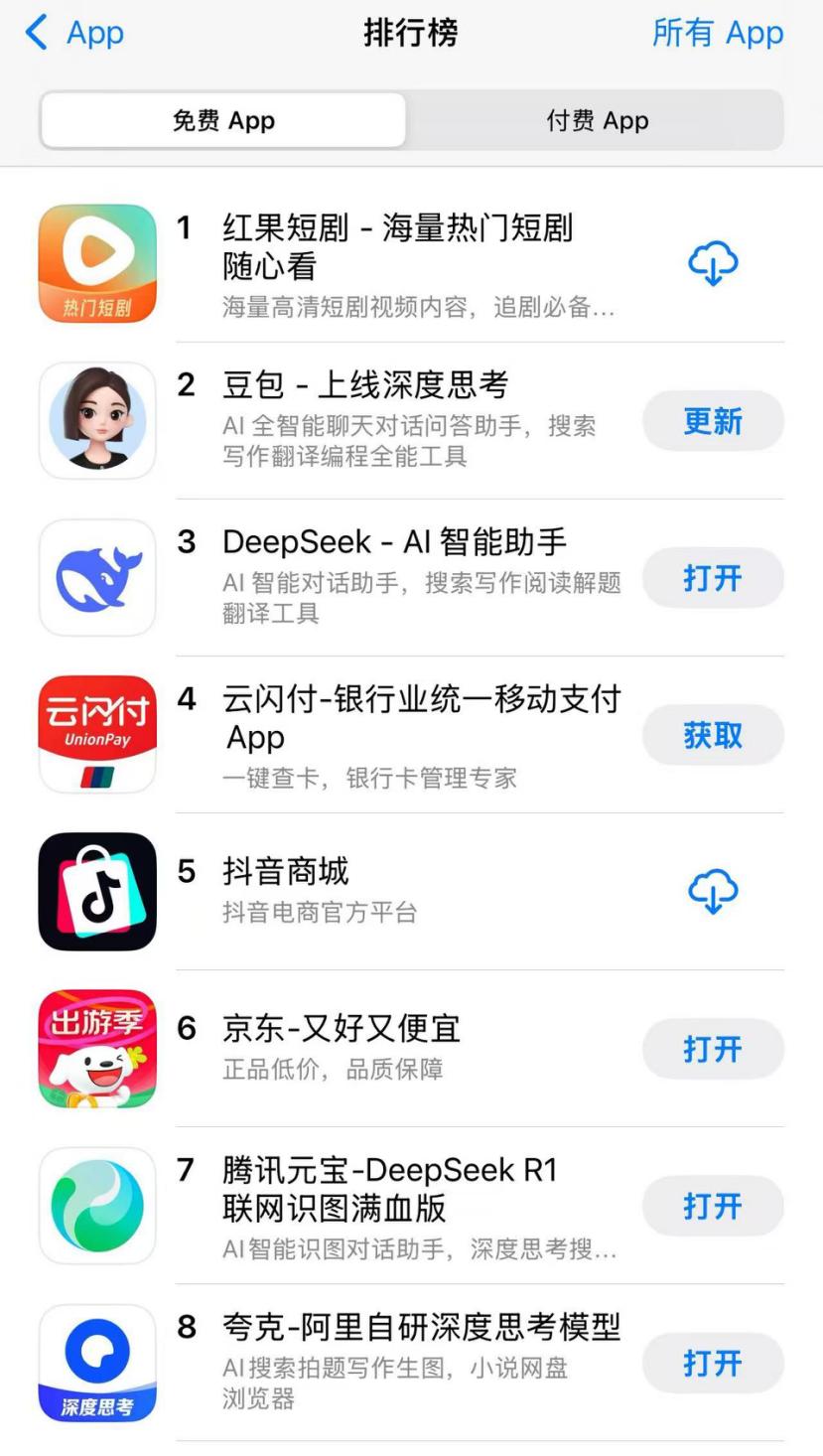Go back to the App page
This screenshot has height=1456, width=823.
tap(75, 34)
